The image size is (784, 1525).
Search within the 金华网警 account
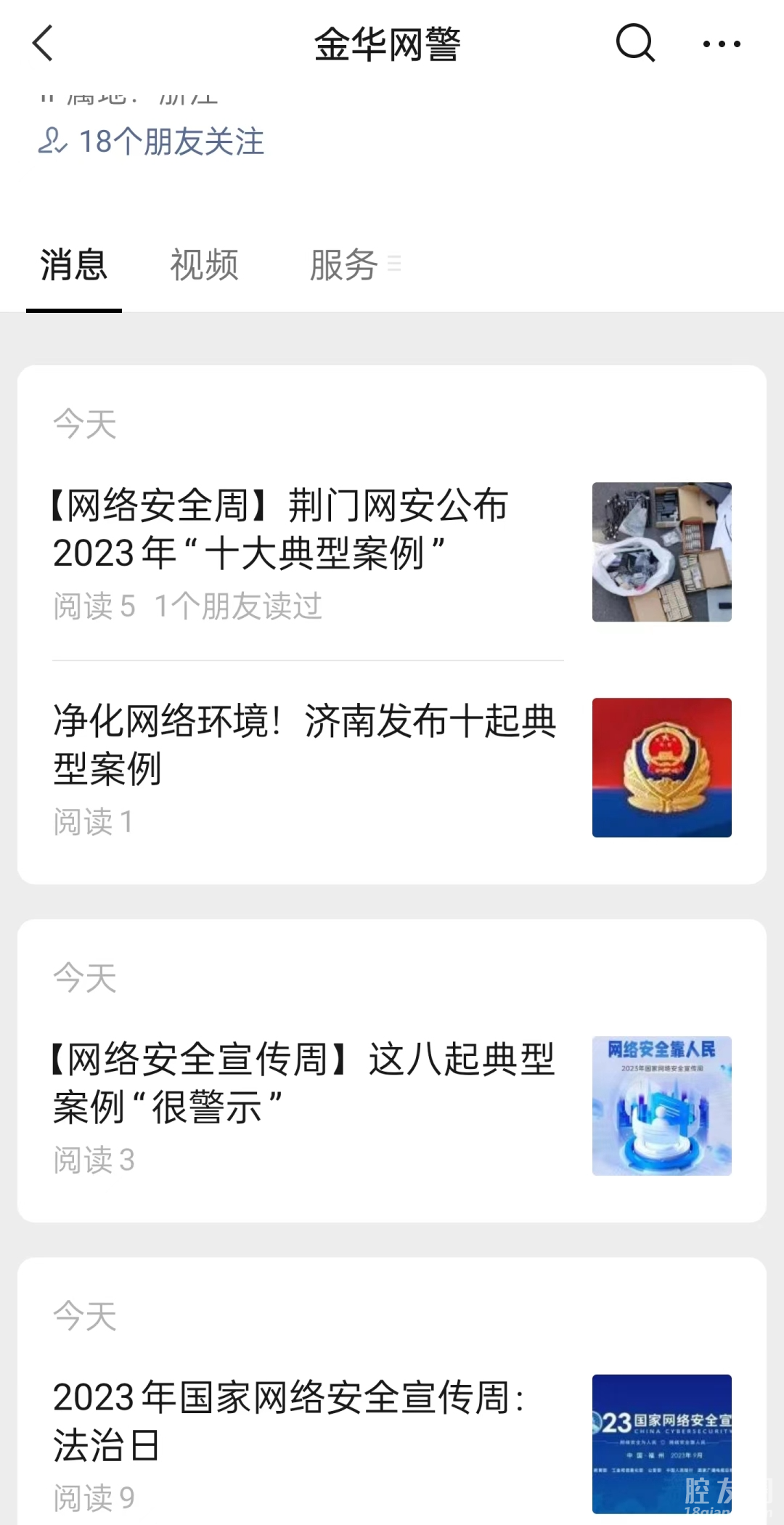pos(635,44)
